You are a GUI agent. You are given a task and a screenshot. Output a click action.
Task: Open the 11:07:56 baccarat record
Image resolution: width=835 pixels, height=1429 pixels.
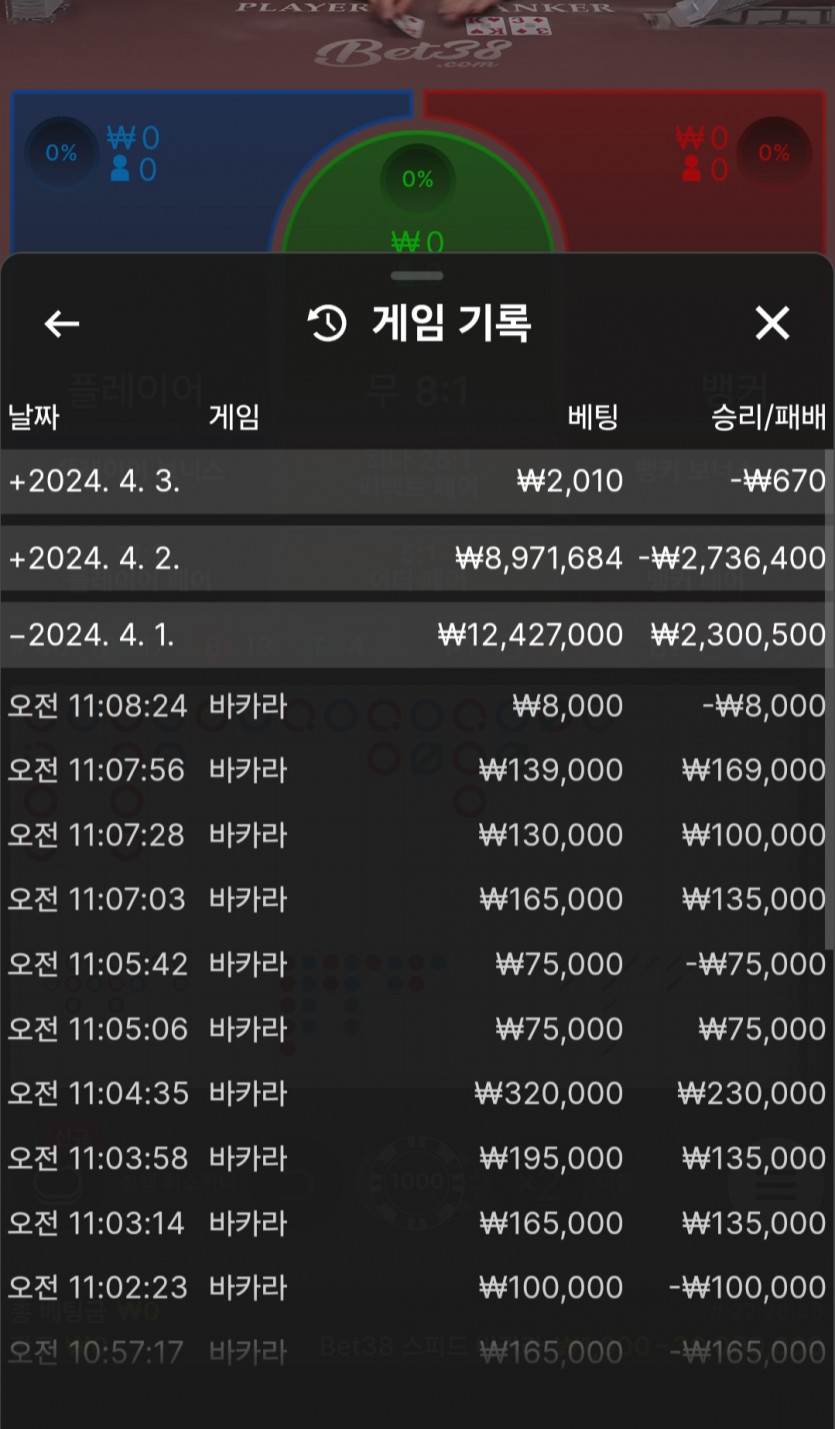click(417, 770)
